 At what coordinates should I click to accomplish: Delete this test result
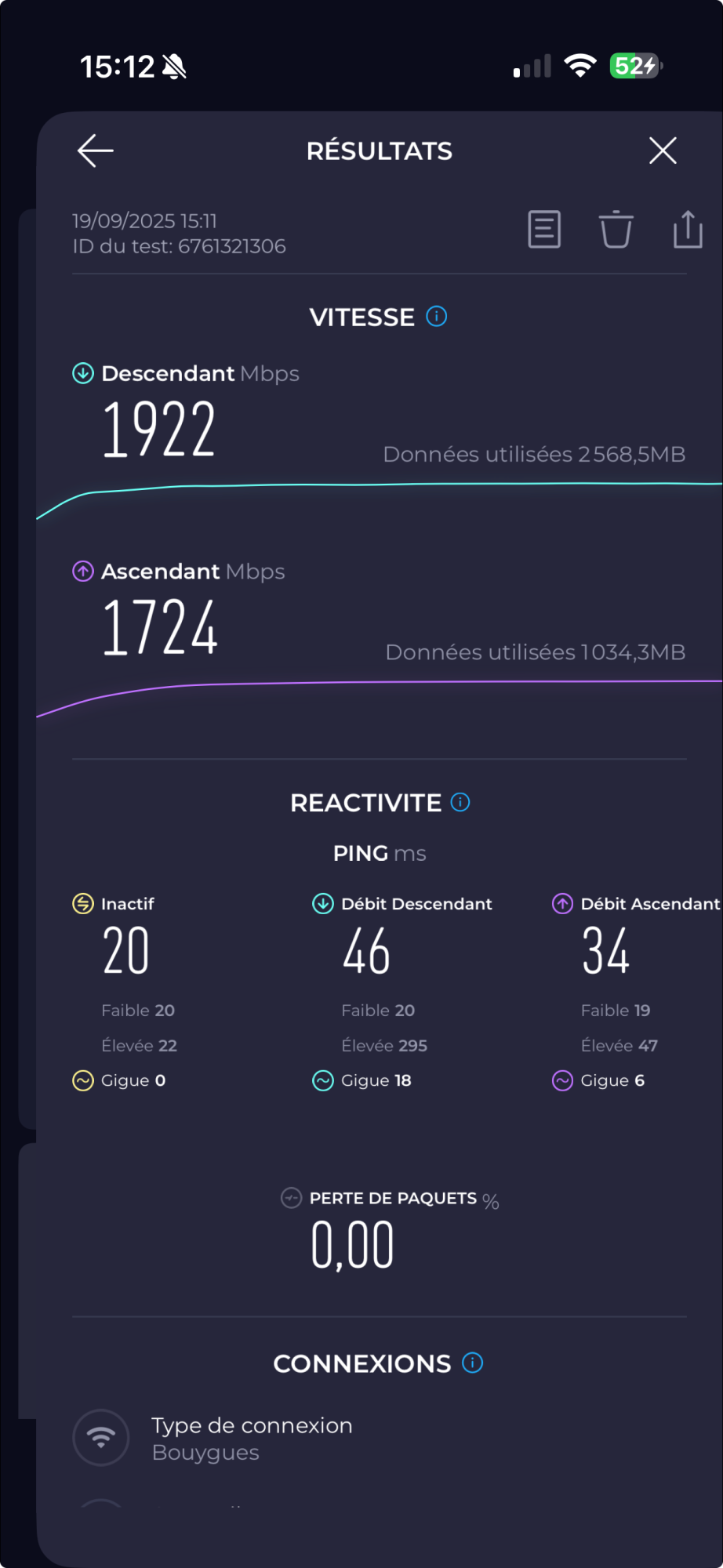[616, 230]
